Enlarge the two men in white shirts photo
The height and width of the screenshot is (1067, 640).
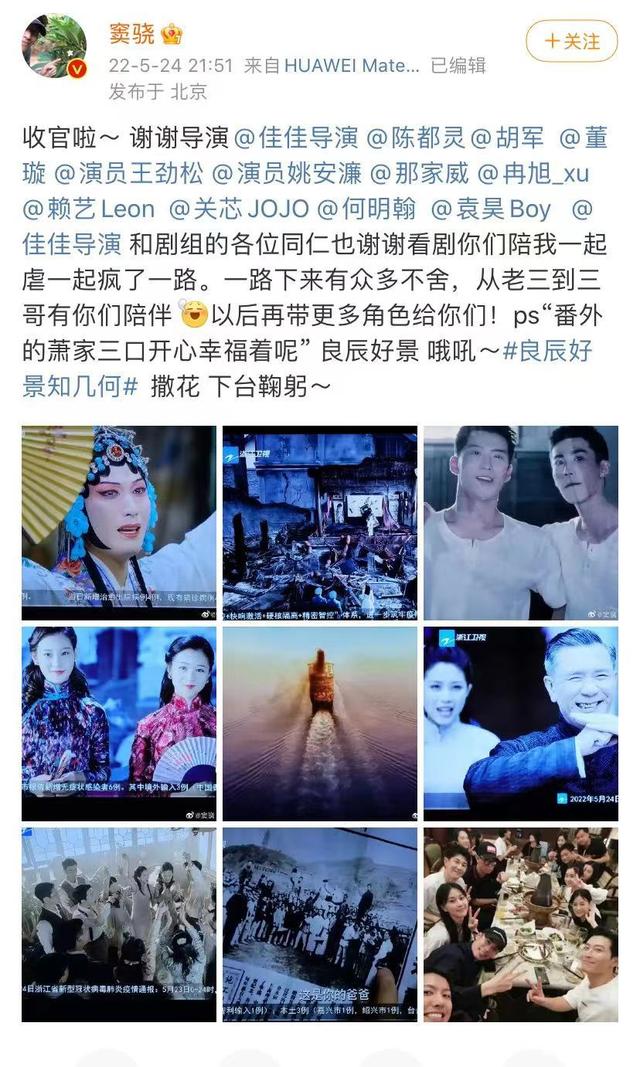point(521,523)
